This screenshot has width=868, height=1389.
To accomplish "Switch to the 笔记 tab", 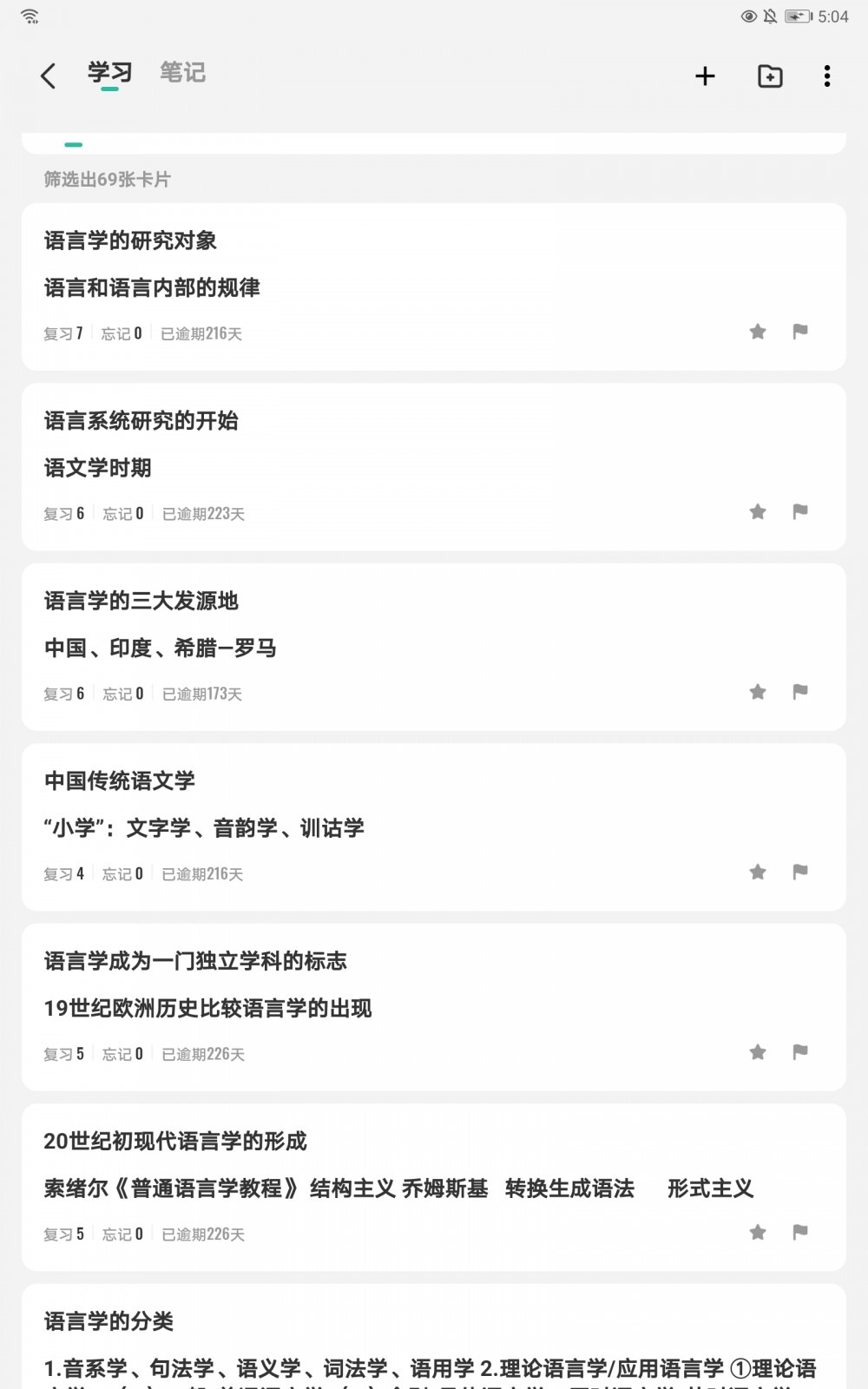I will point(182,72).
